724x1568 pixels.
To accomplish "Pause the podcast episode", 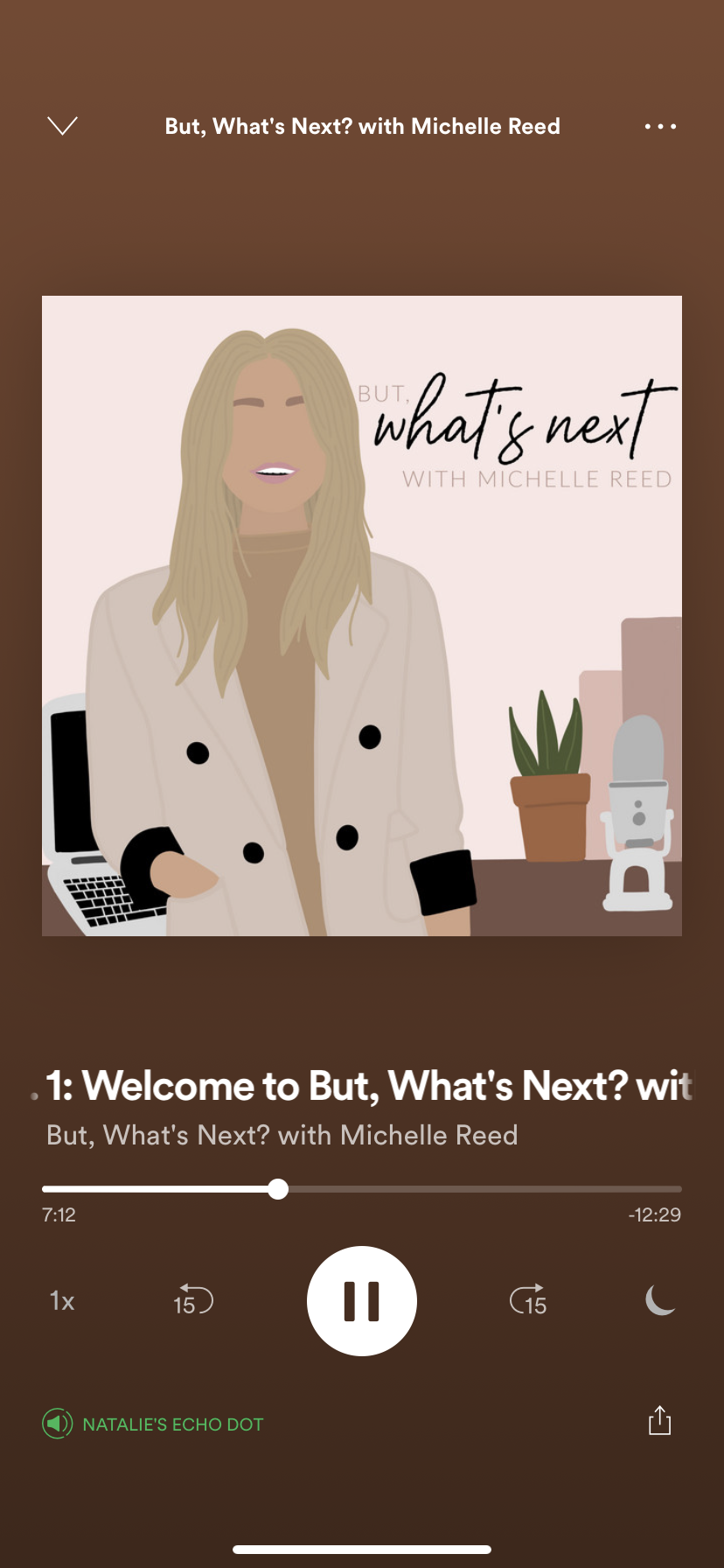I will coord(362,1300).
